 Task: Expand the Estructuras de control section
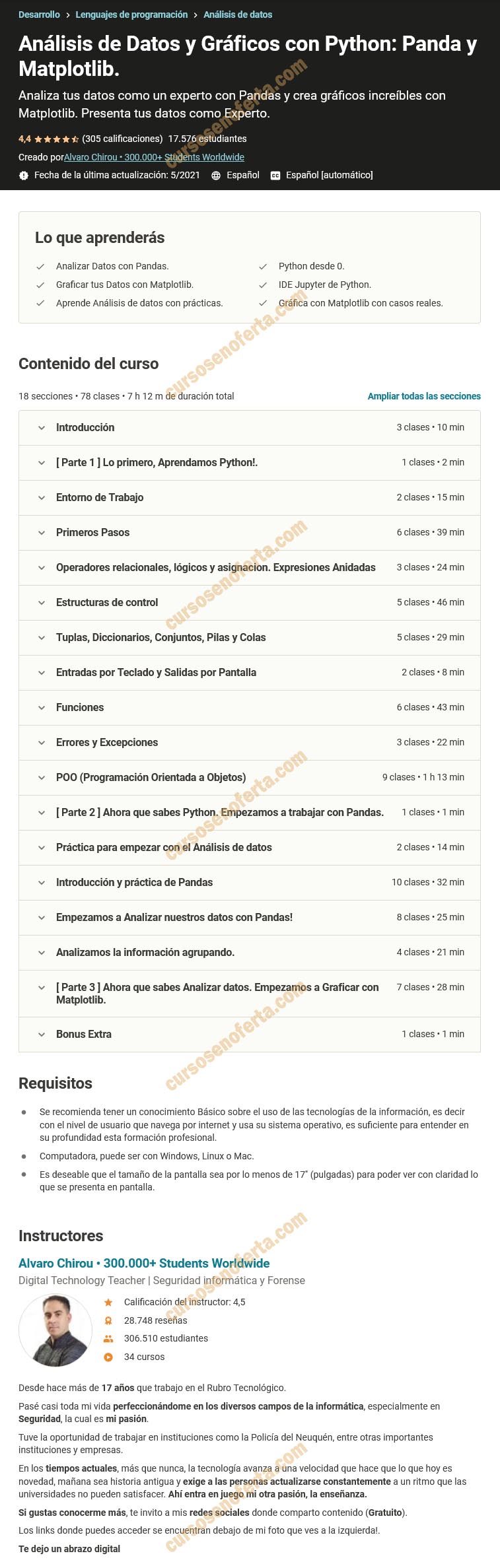(107, 603)
